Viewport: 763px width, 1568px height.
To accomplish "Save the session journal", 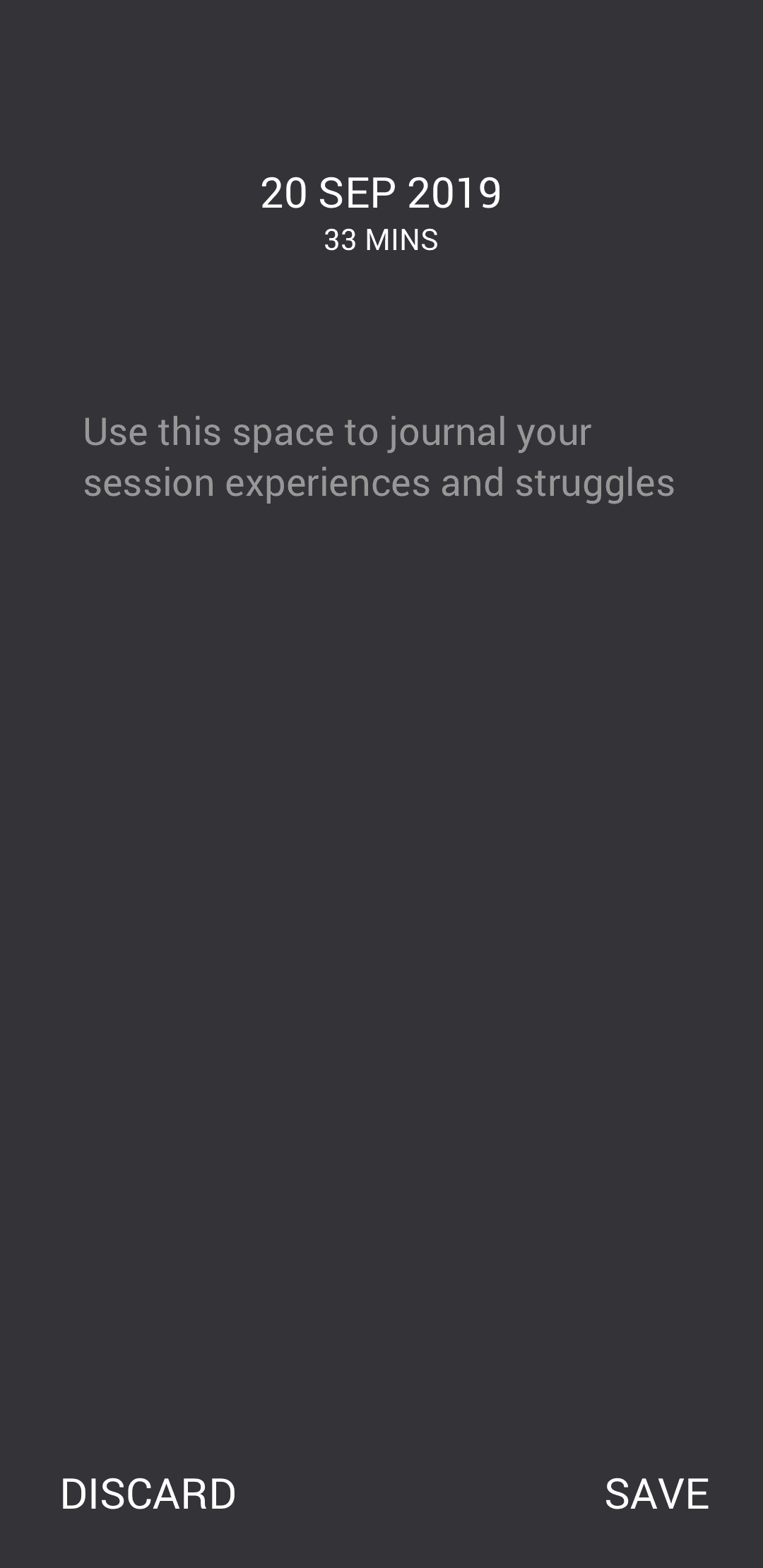I will (656, 1494).
